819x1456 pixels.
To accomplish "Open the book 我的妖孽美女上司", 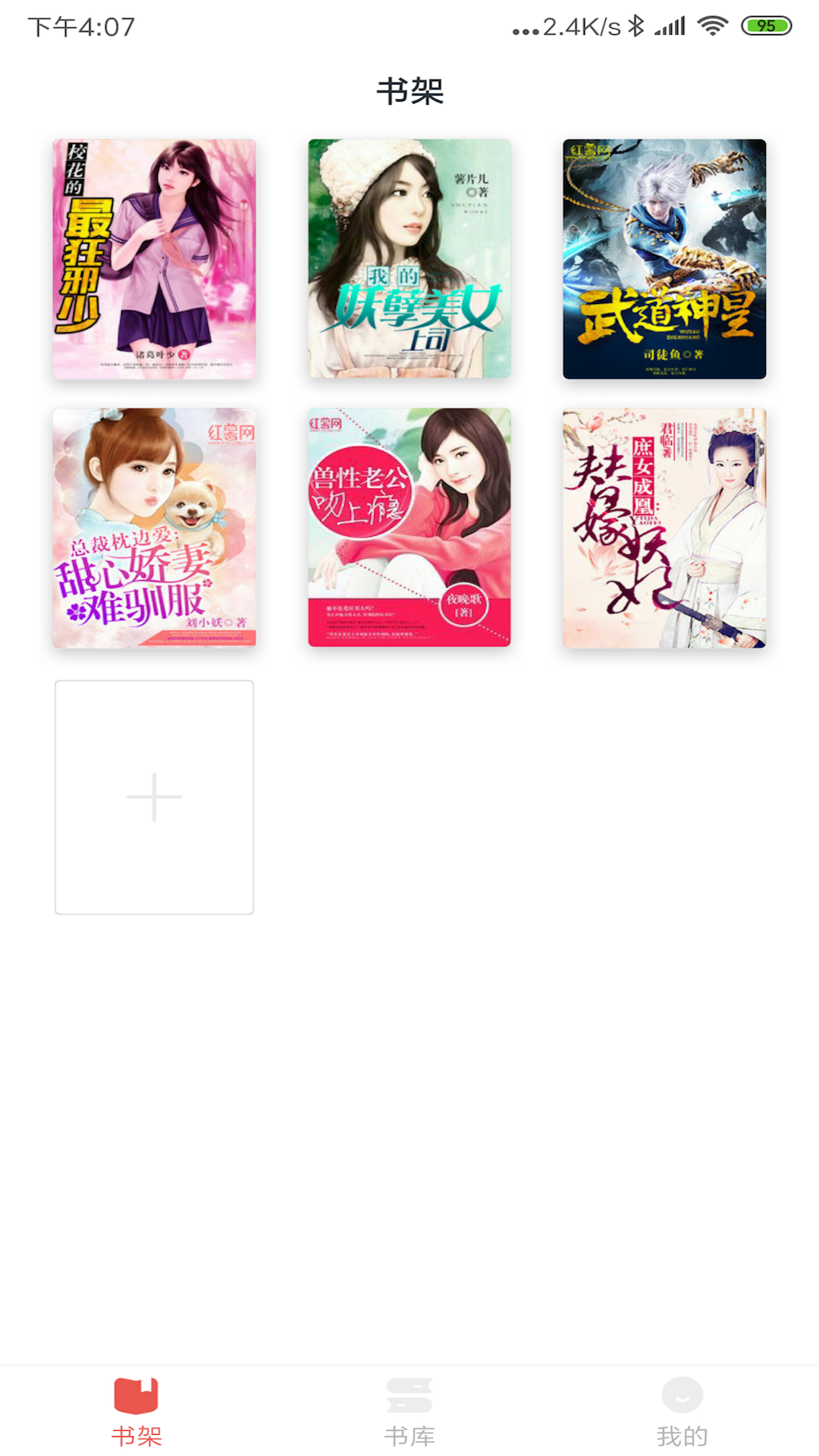I will click(x=409, y=259).
